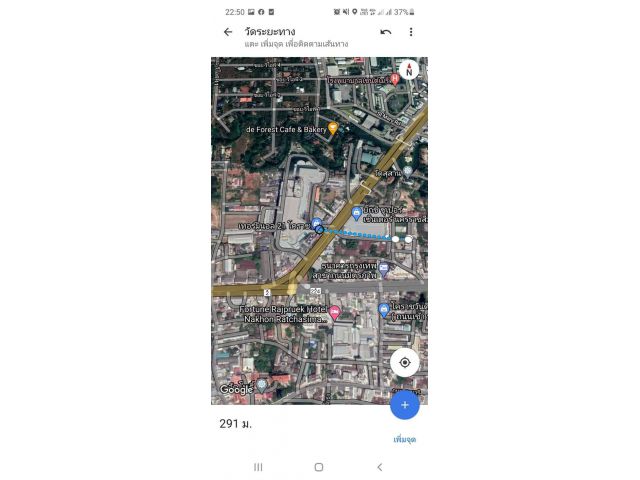Reset map orientation with compass
The width and height of the screenshot is (640, 480).
[x=408, y=70]
